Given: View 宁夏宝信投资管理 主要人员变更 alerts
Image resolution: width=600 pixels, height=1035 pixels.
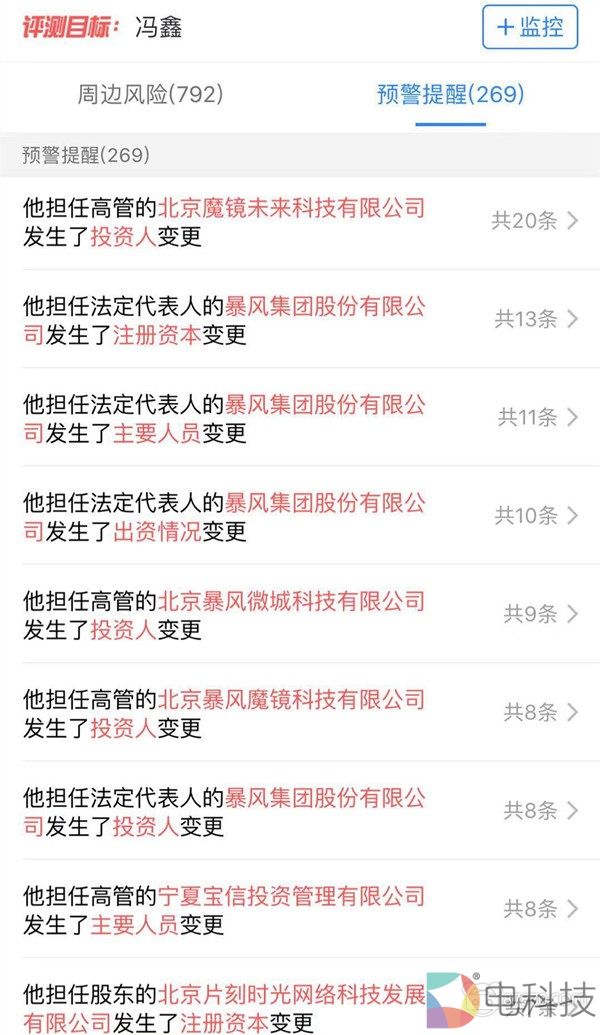Looking at the screenshot, I should [300, 909].
